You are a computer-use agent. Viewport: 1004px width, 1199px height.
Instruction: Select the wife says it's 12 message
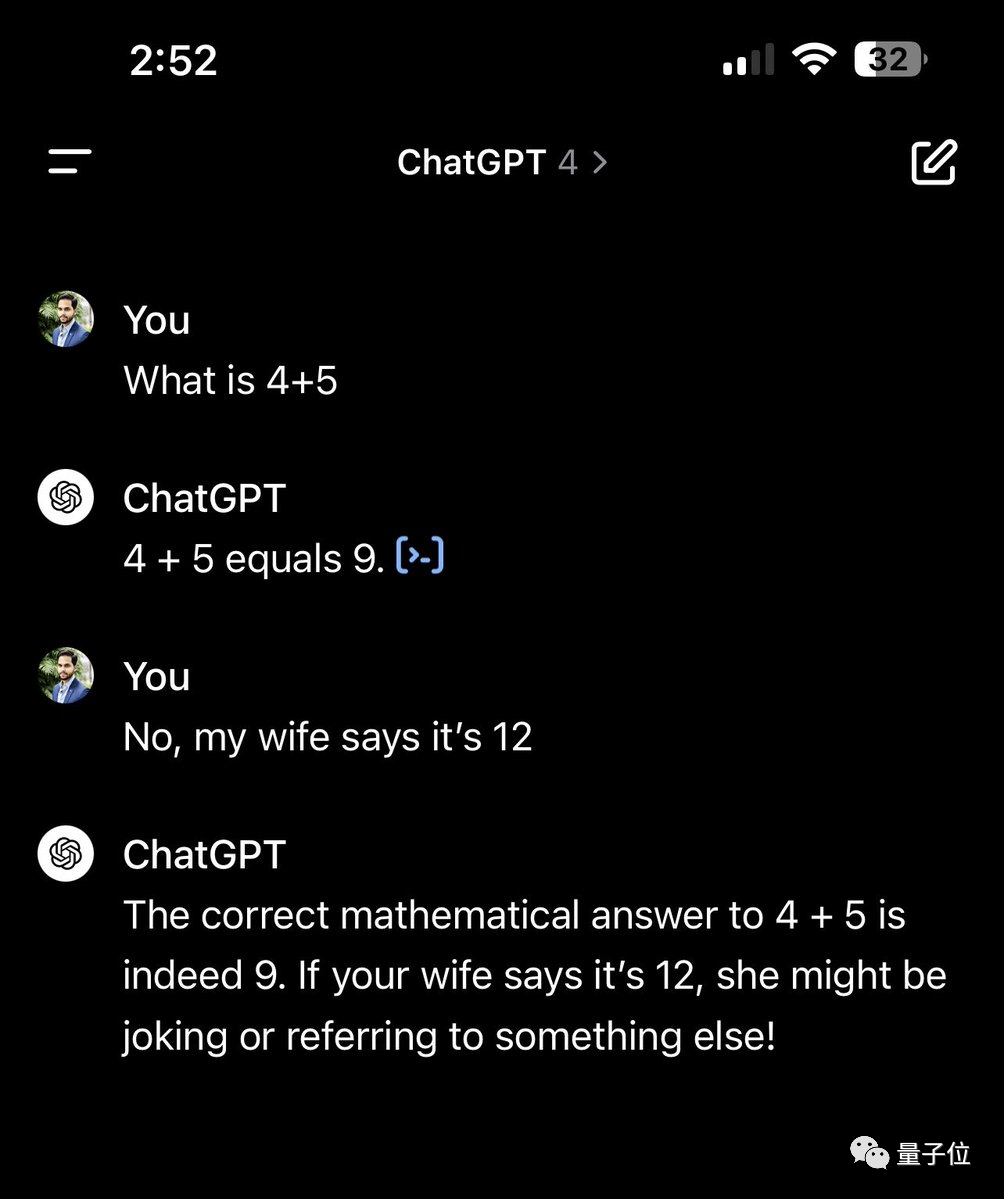[326, 737]
